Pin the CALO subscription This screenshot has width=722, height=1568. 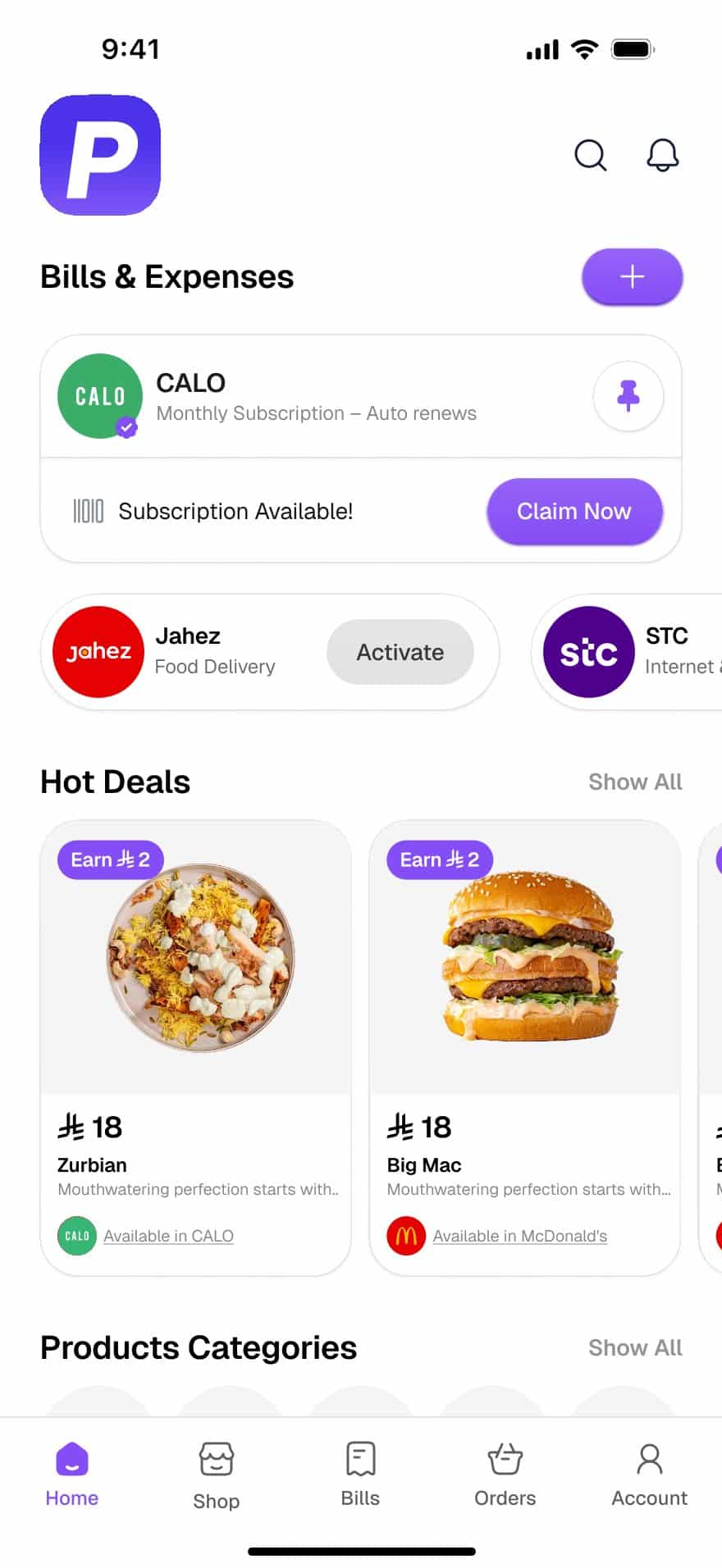628,396
